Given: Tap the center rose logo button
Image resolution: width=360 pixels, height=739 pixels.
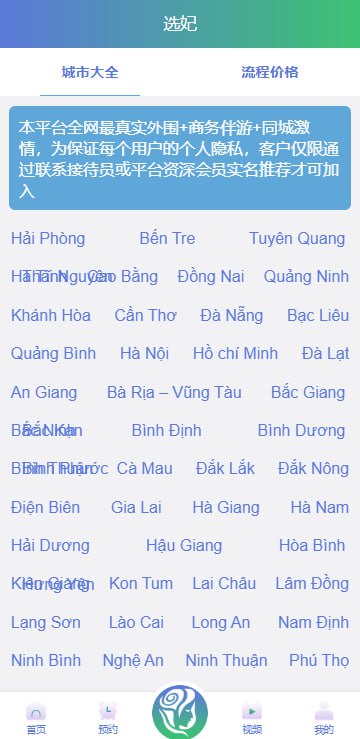Looking at the screenshot, I should [x=180, y=712].
